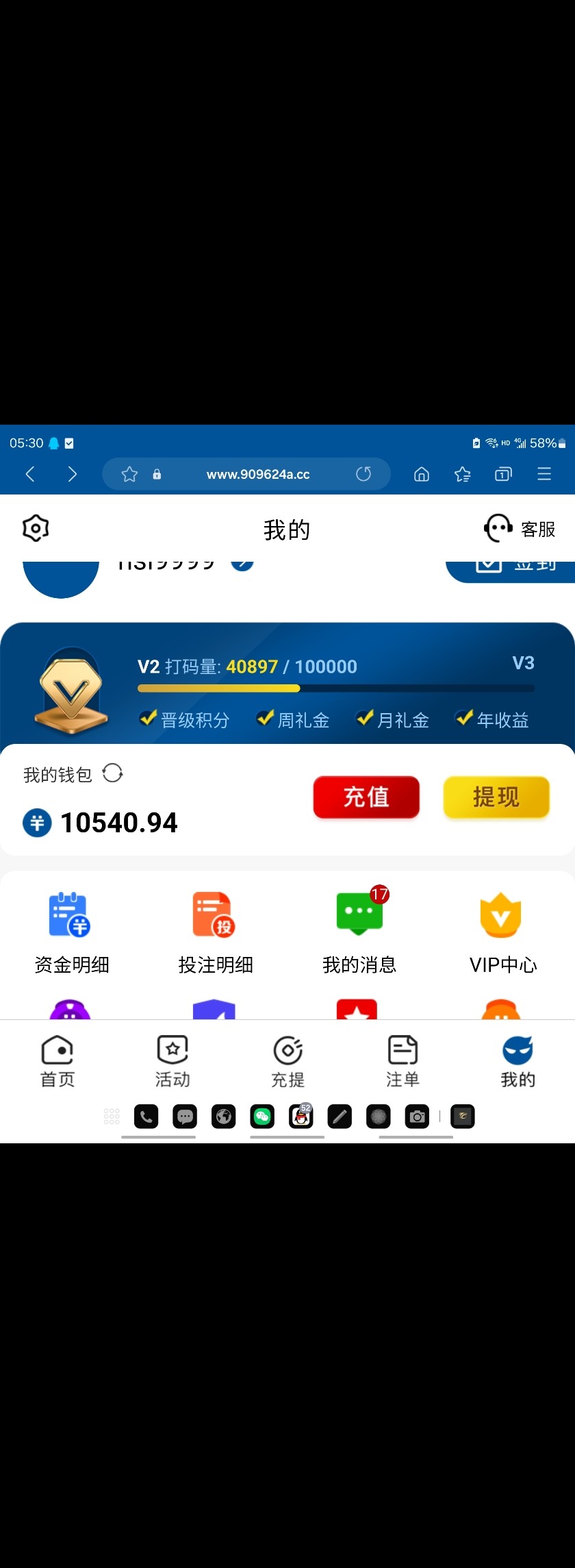The image size is (575, 1568).
Task: Switch to the 注单 tab
Action: click(402, 1061)
